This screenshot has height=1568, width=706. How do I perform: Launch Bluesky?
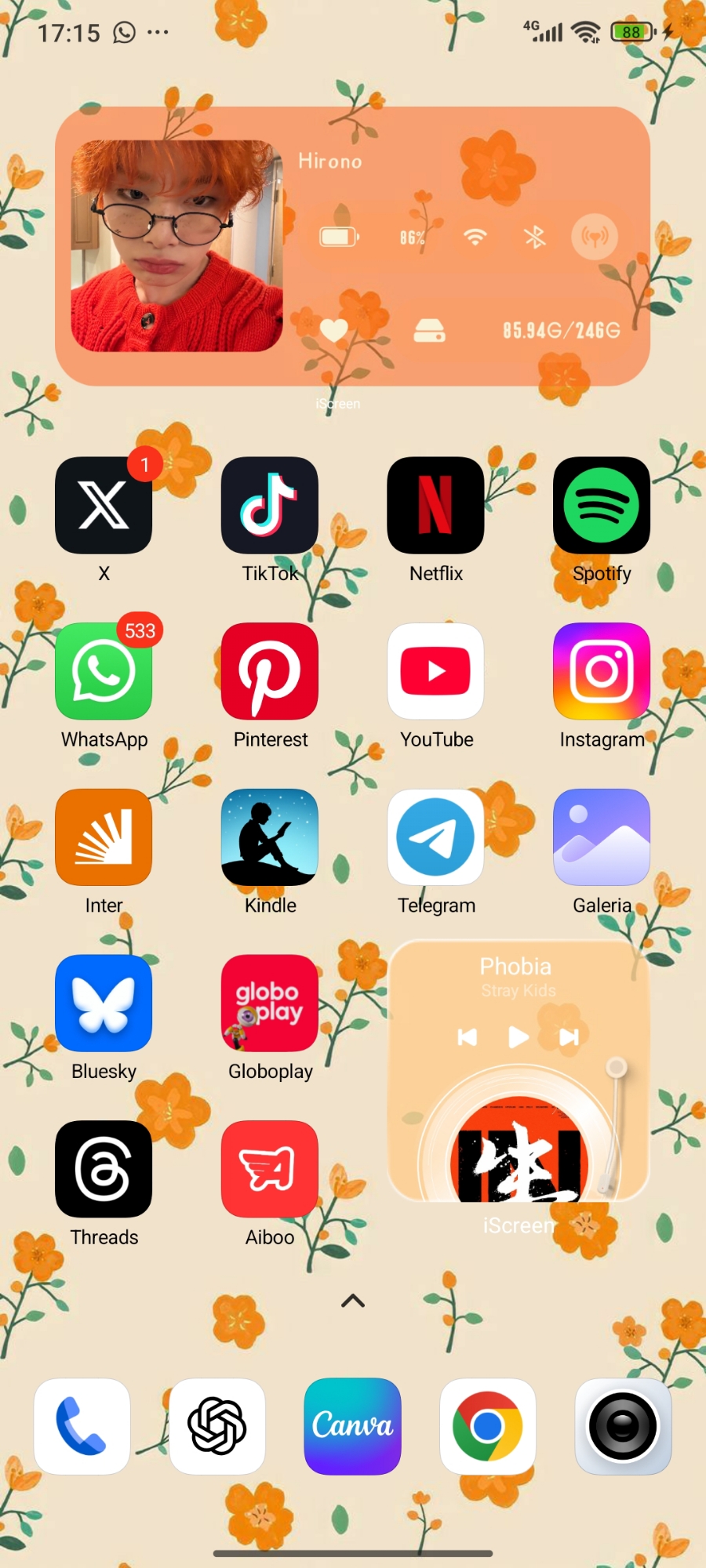pos(104,1004)
